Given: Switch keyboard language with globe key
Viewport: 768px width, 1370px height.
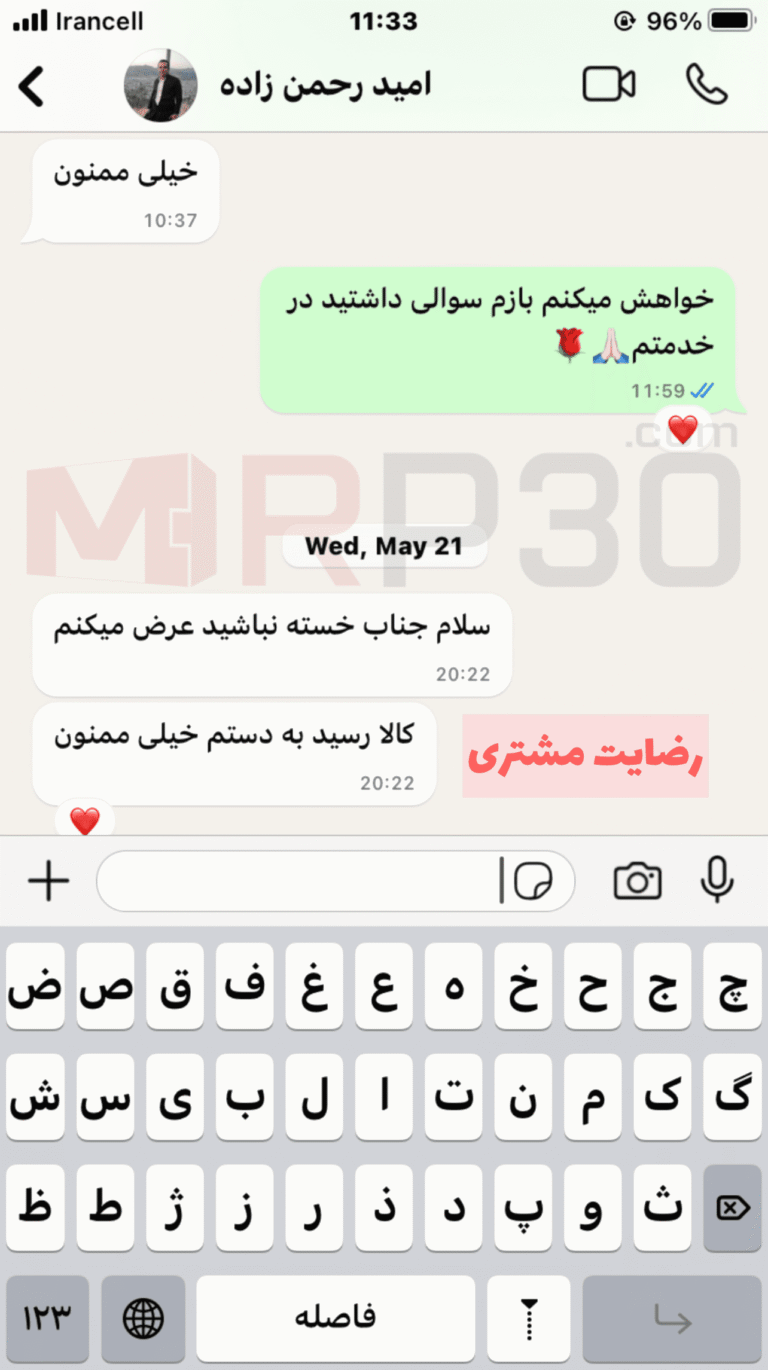Looking at the screenshot, I should pos(143,1319).
